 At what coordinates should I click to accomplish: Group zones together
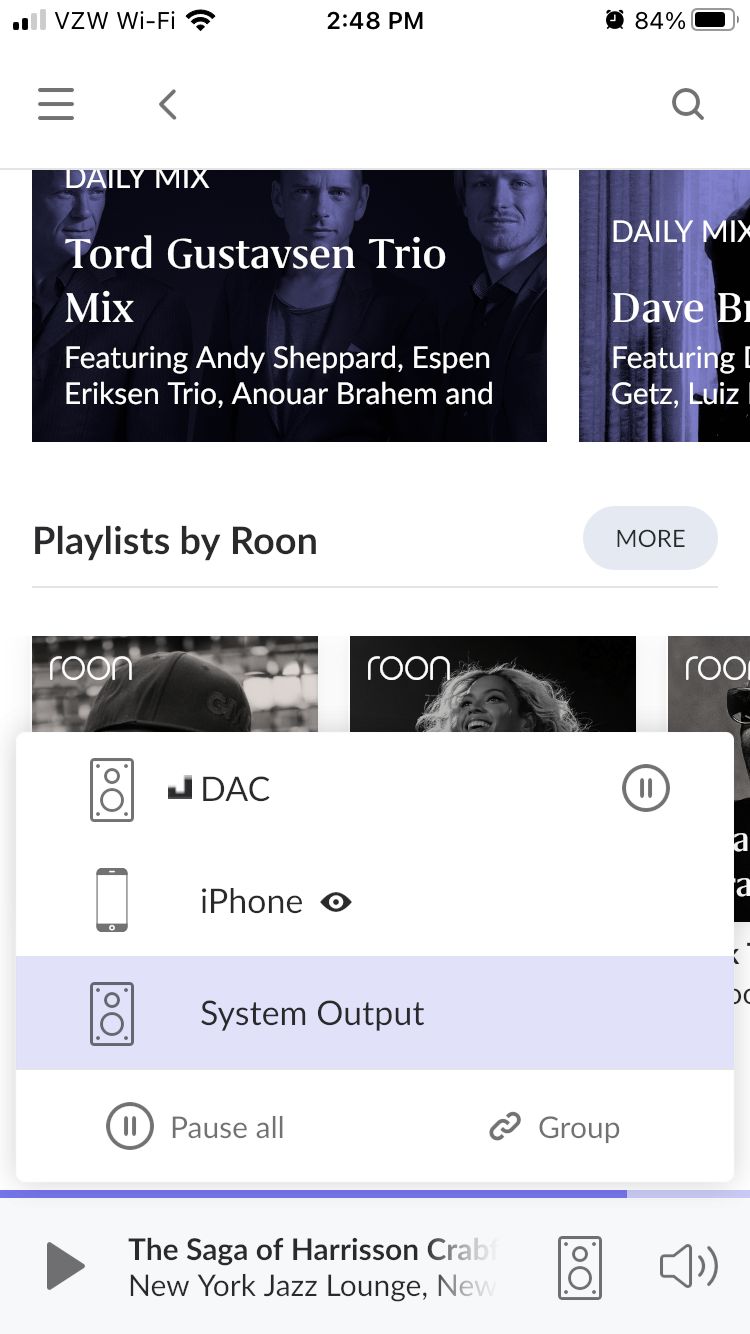(554, 1127)
